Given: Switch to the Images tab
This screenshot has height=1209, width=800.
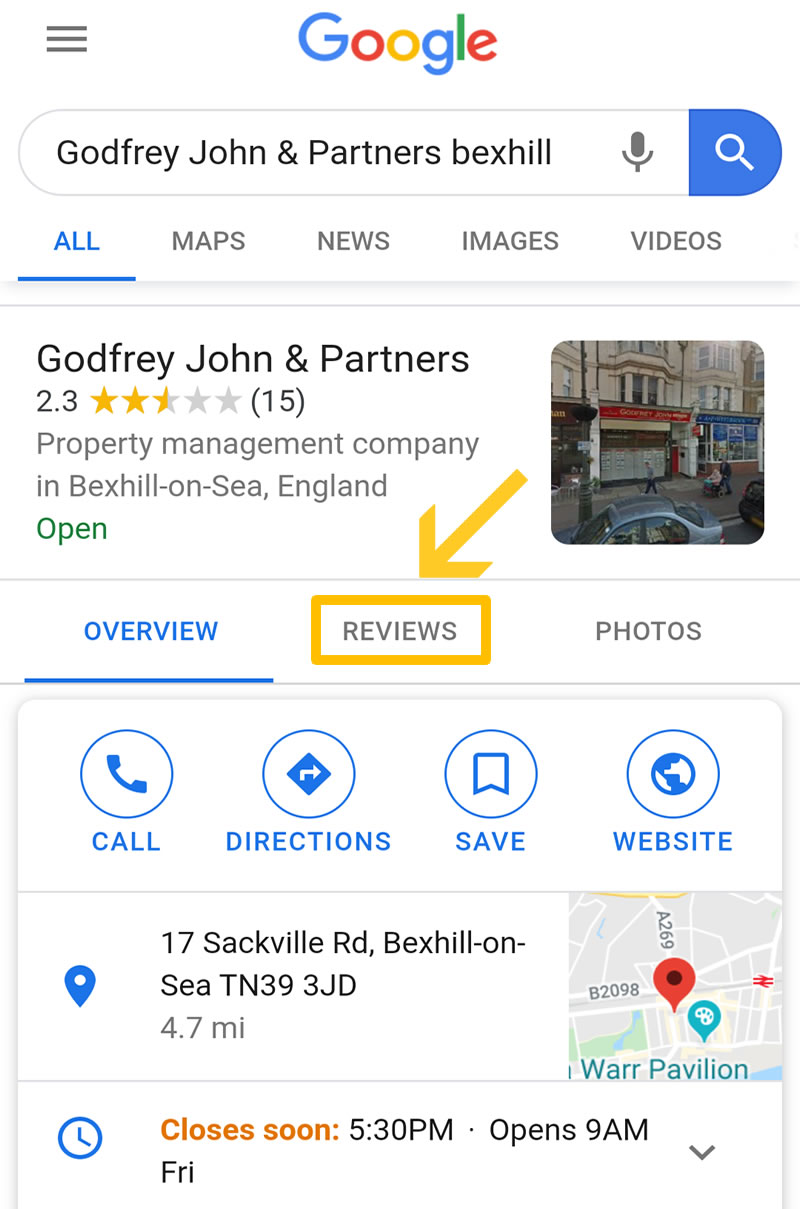Looking at the screenshot, I should pyautogui.click(x=509, y=241).
